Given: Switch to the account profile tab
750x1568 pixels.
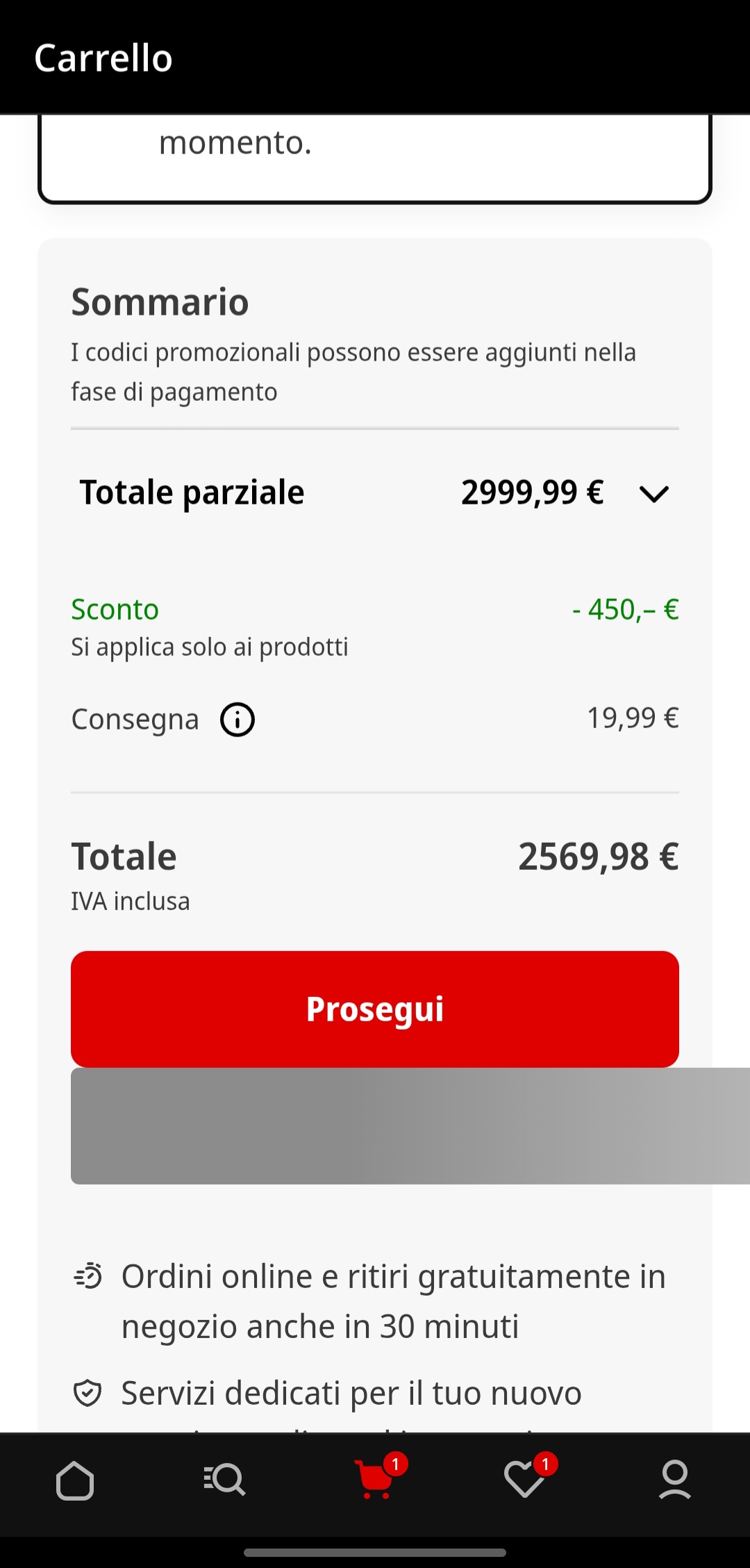Looking at the screenshot, I should 675,1480.
